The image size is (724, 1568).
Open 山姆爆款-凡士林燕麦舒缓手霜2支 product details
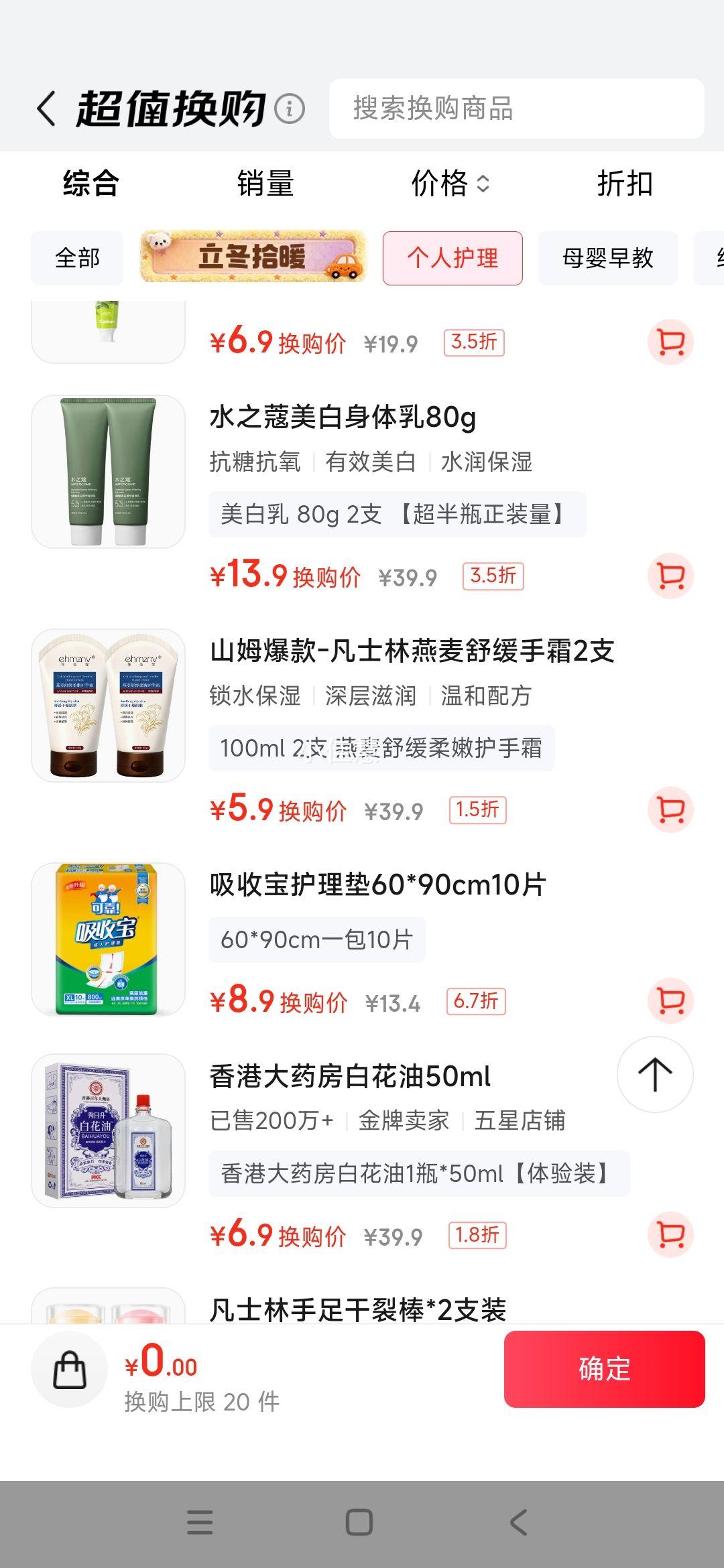(x=414, y=651)
